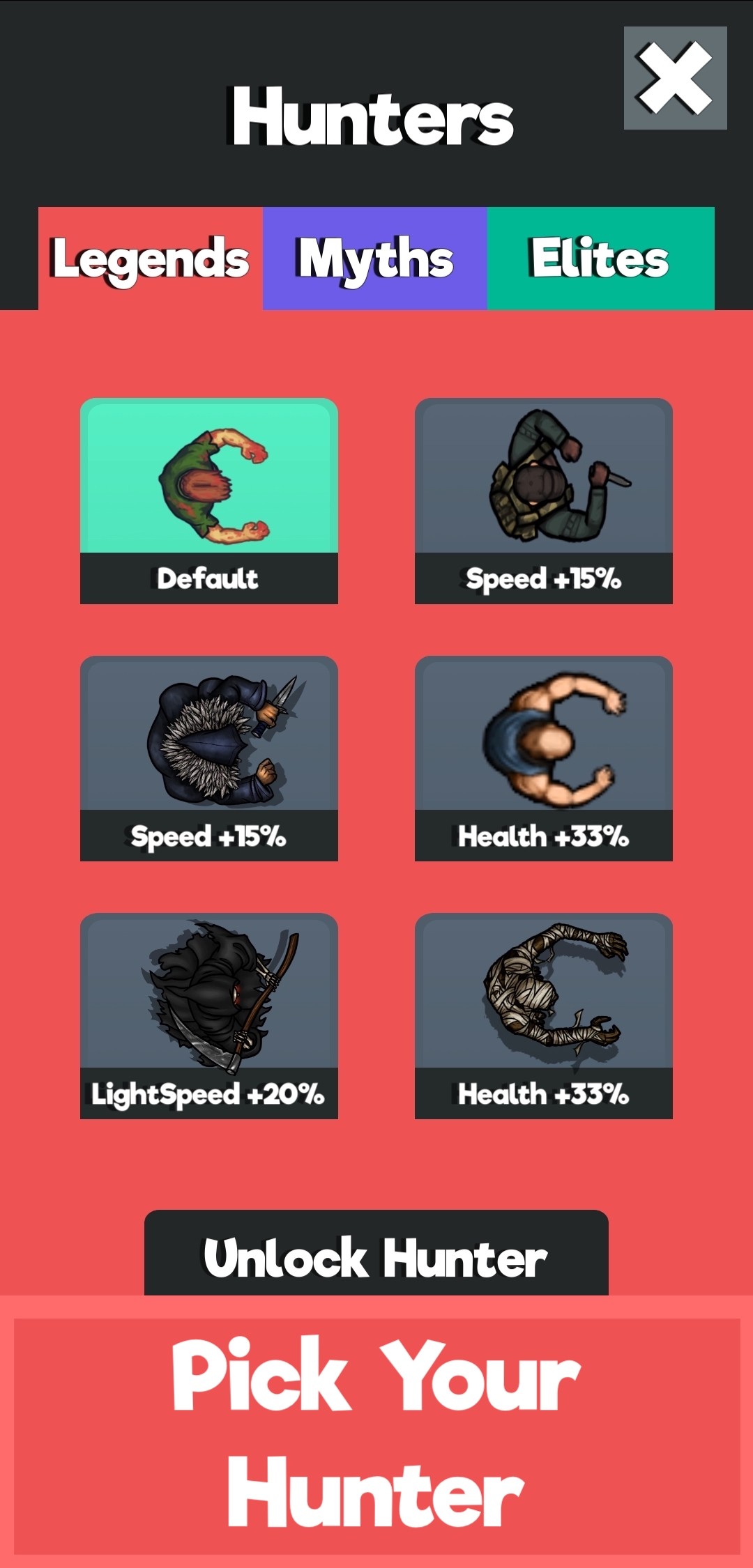Choose the soldier hunter with Speed +15%
Viewport: 753px width, 1568px height.
pos(544,499)
